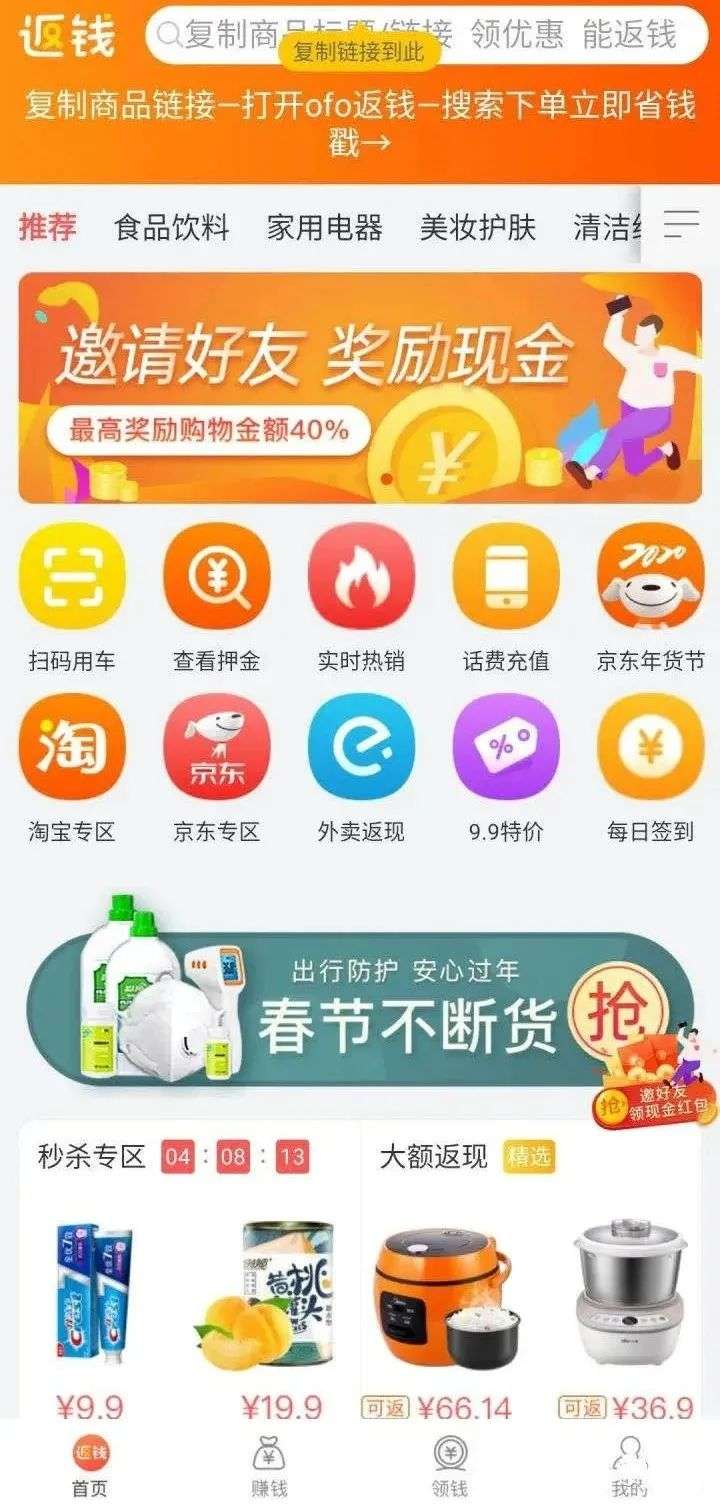The width and height of the screenshot is (720, 1507).
Task: Open 话费充值 phone top-up
Action: (x=506, y=598)
